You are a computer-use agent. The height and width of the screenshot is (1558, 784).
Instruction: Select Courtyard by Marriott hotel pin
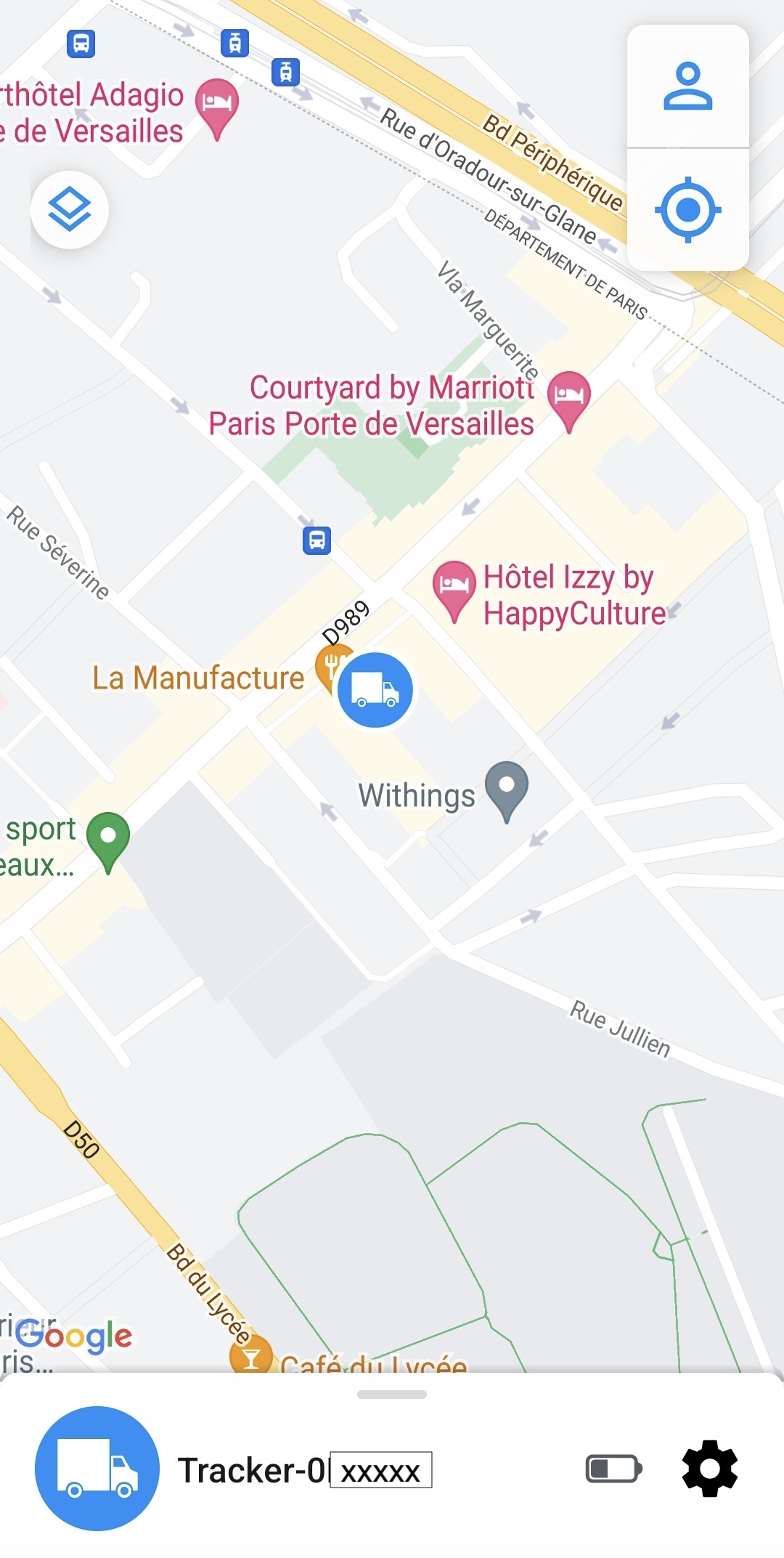[x=568, y=397]
